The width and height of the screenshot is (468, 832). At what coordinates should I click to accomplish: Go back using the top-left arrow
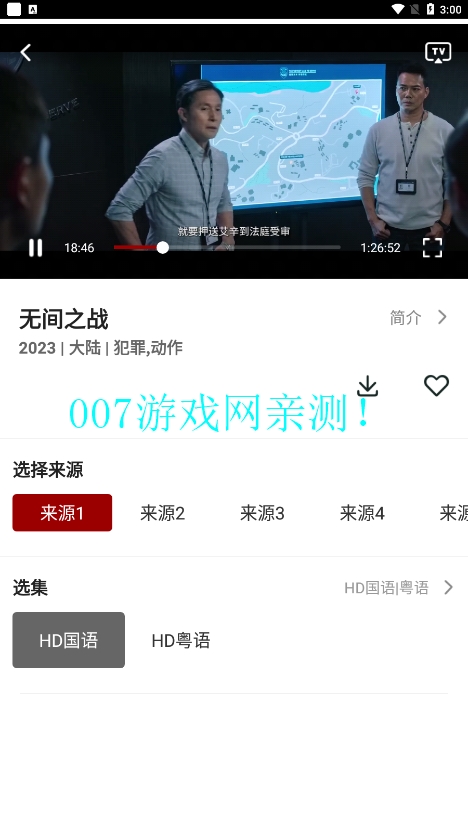click(x=25, y=53)
